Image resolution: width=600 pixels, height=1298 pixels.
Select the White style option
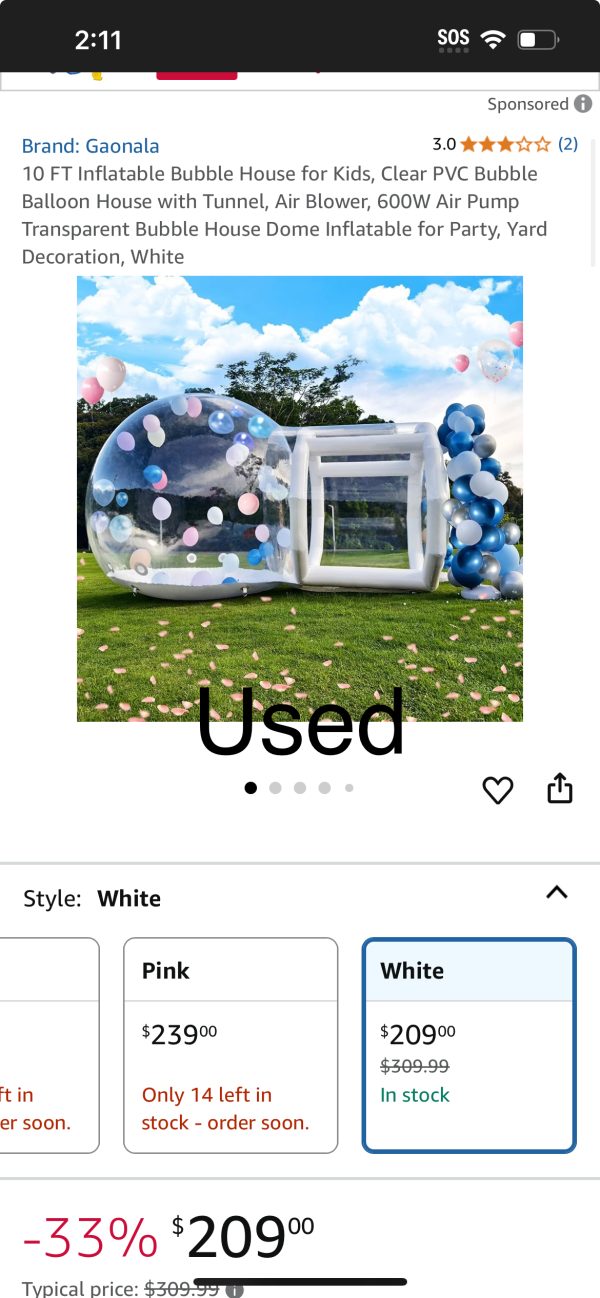click(469, 1045)
